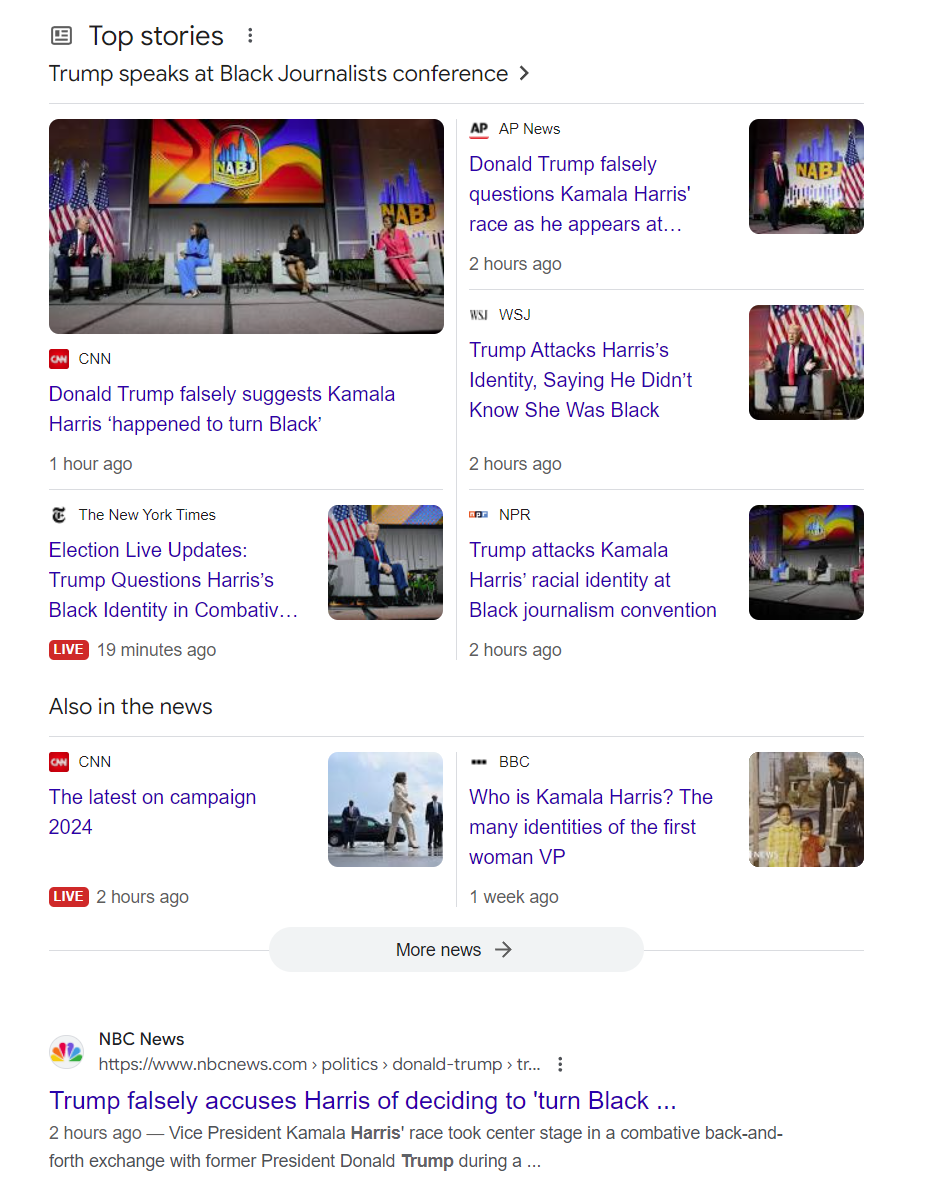Open BBC article 'Who is Kamala Harris?'
Screen dimensions: 944x1197
click(590, 827)
